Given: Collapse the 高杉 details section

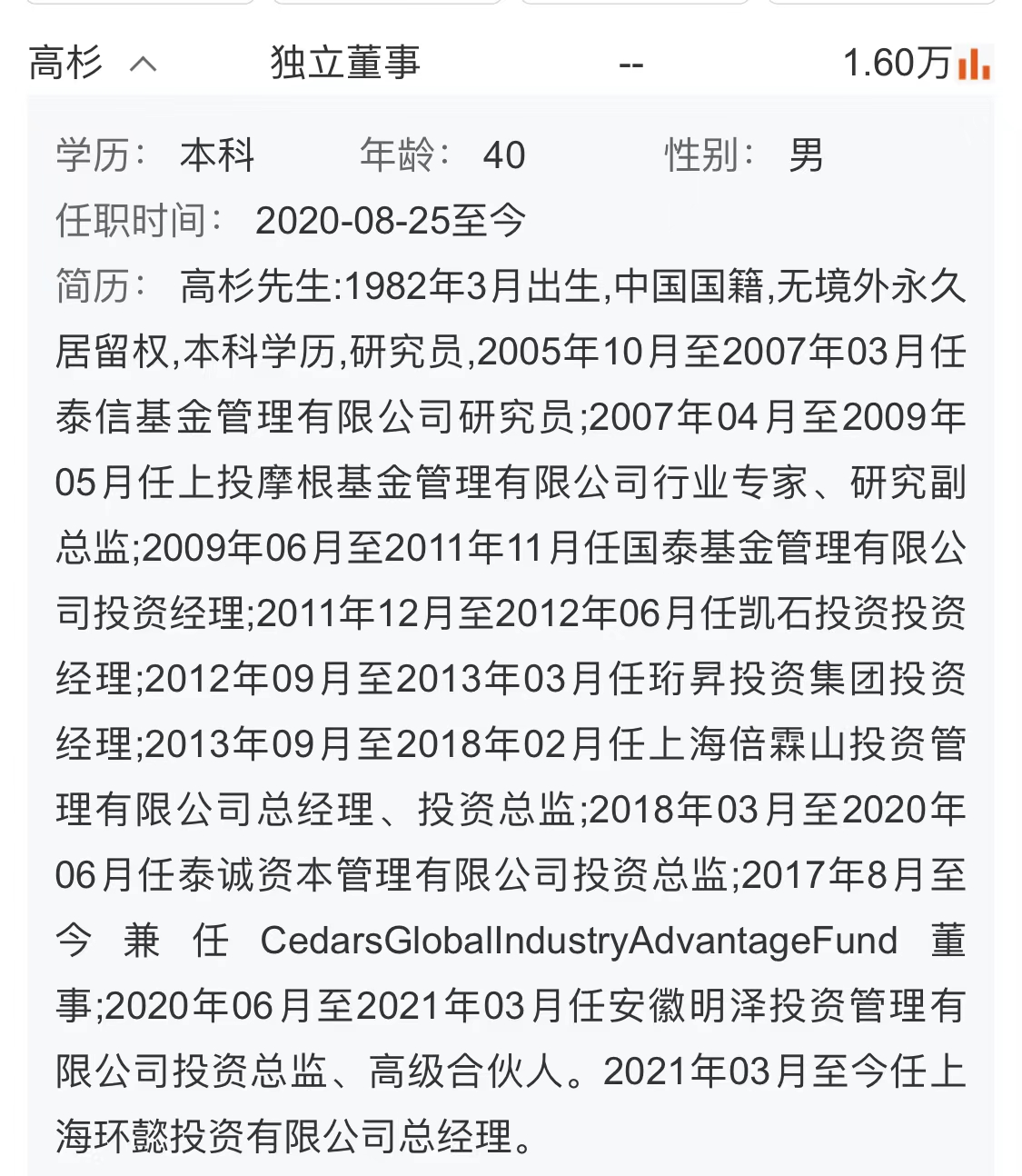Looking at the screenshot, I should (x=143, y=65).
